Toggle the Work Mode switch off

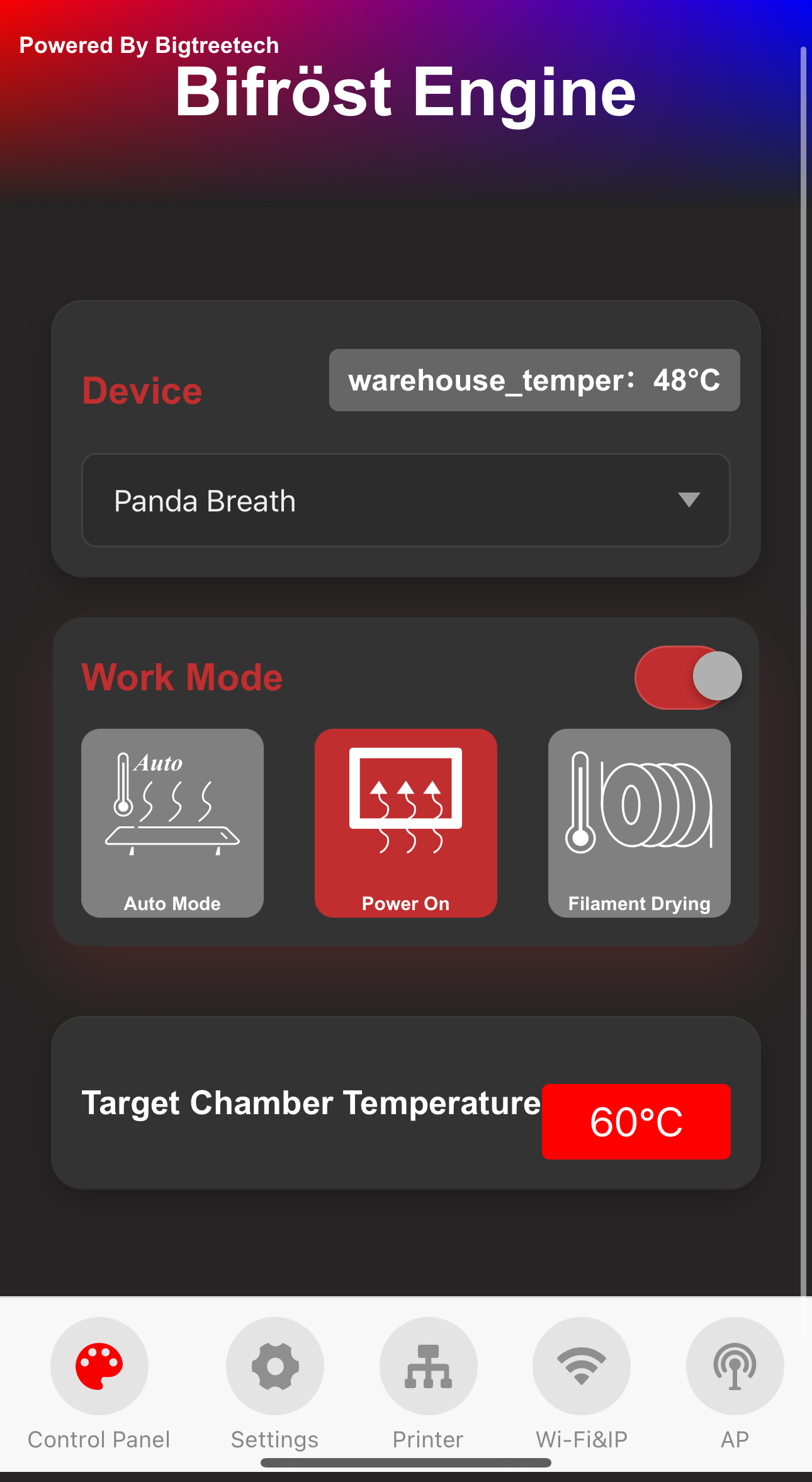(687, 677)
